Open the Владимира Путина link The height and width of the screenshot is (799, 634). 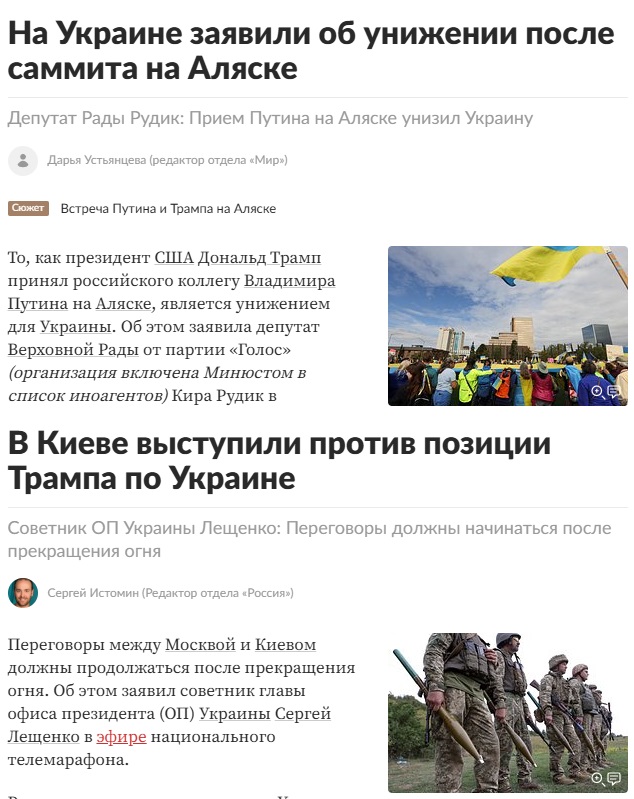click(289, 281)
